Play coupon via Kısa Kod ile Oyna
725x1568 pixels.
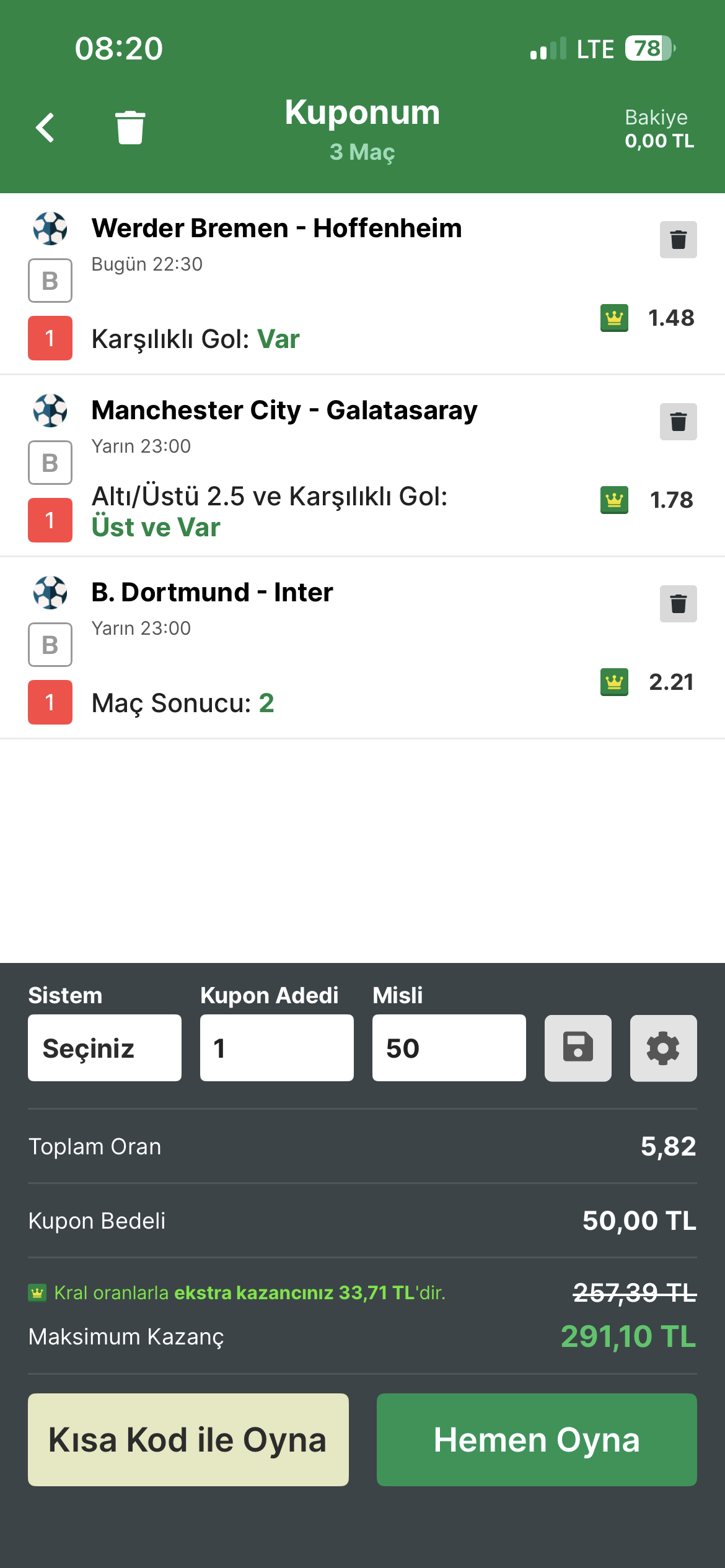[x=188, y=1439]
